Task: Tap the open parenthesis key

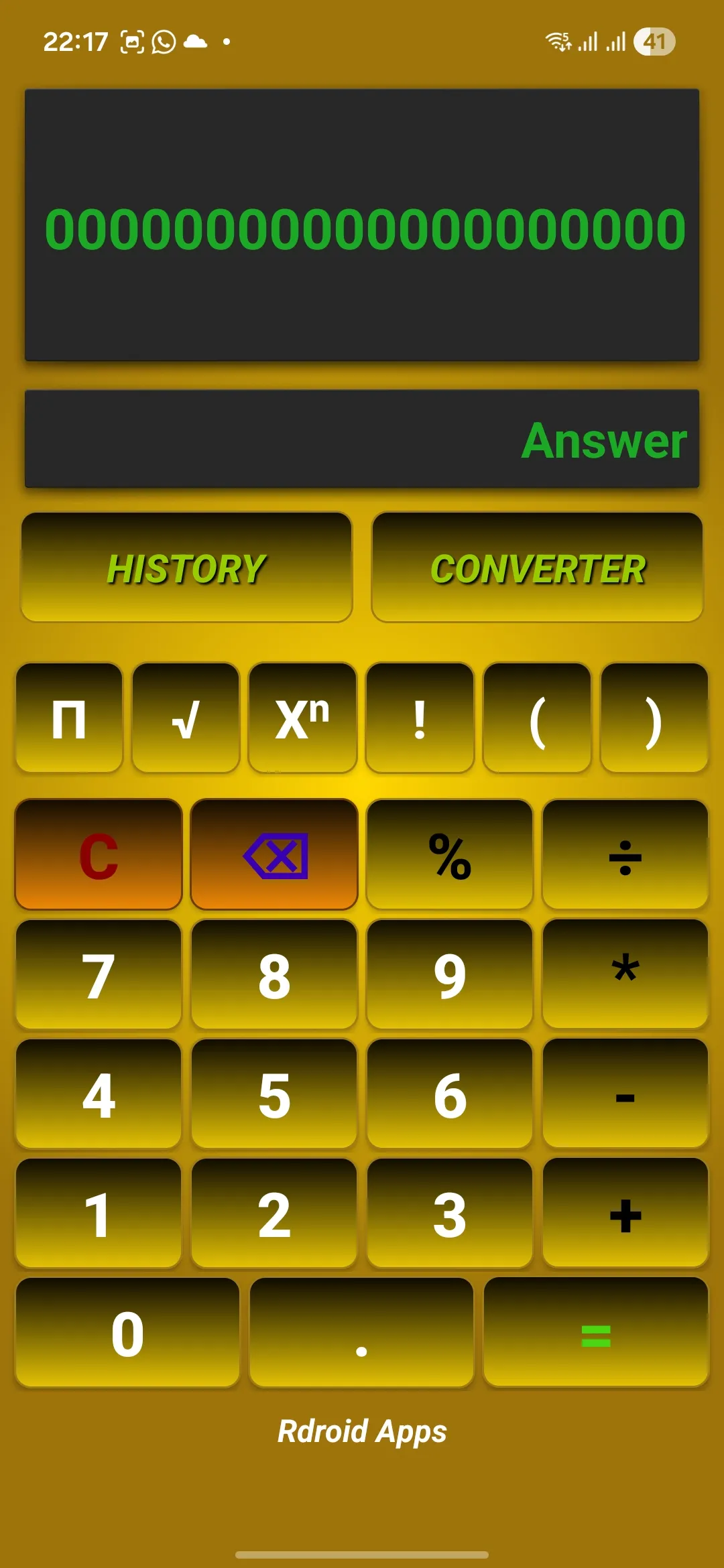Action: (x=537, y=718)
